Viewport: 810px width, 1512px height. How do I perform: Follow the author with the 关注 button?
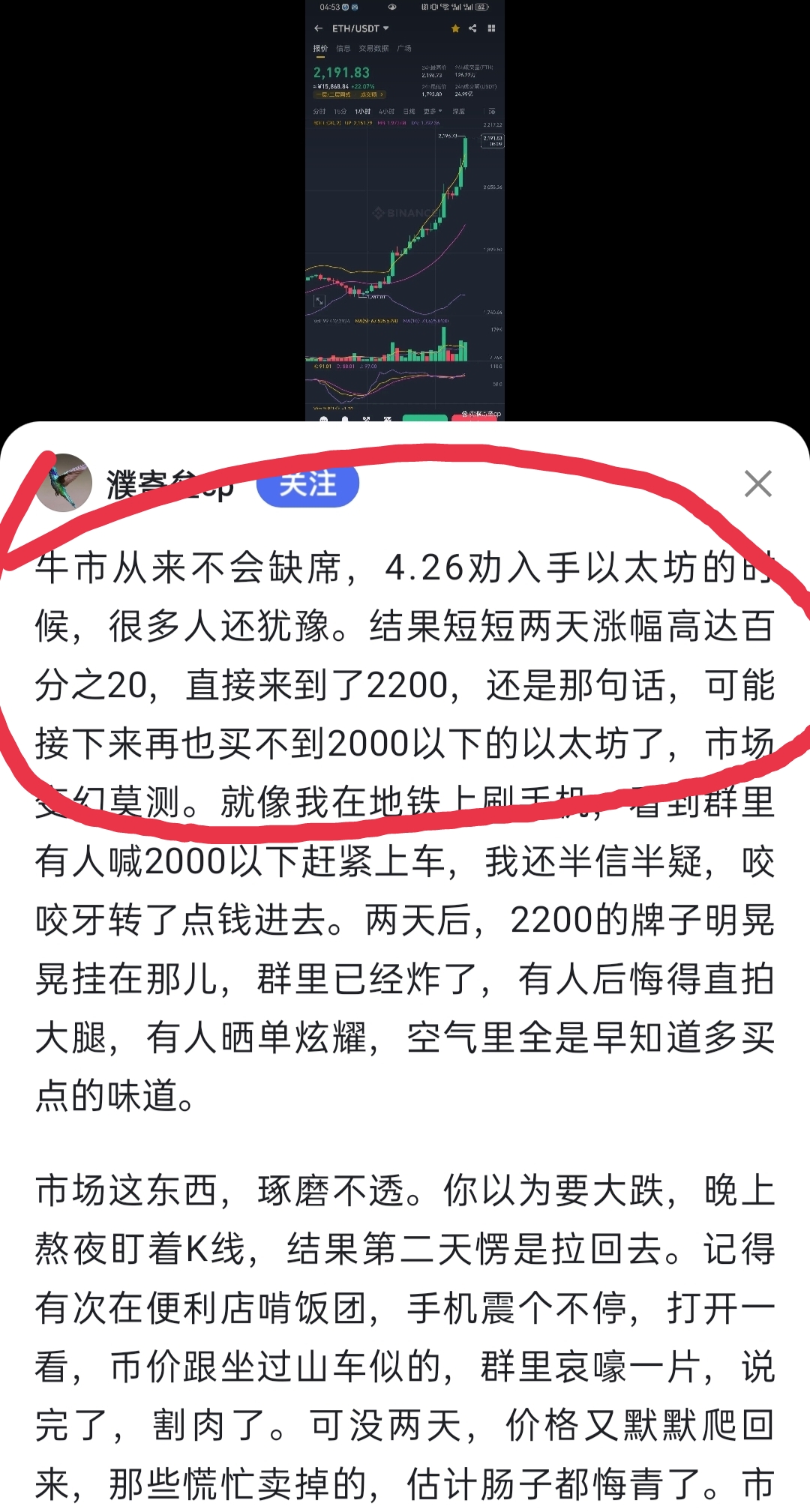307,485
